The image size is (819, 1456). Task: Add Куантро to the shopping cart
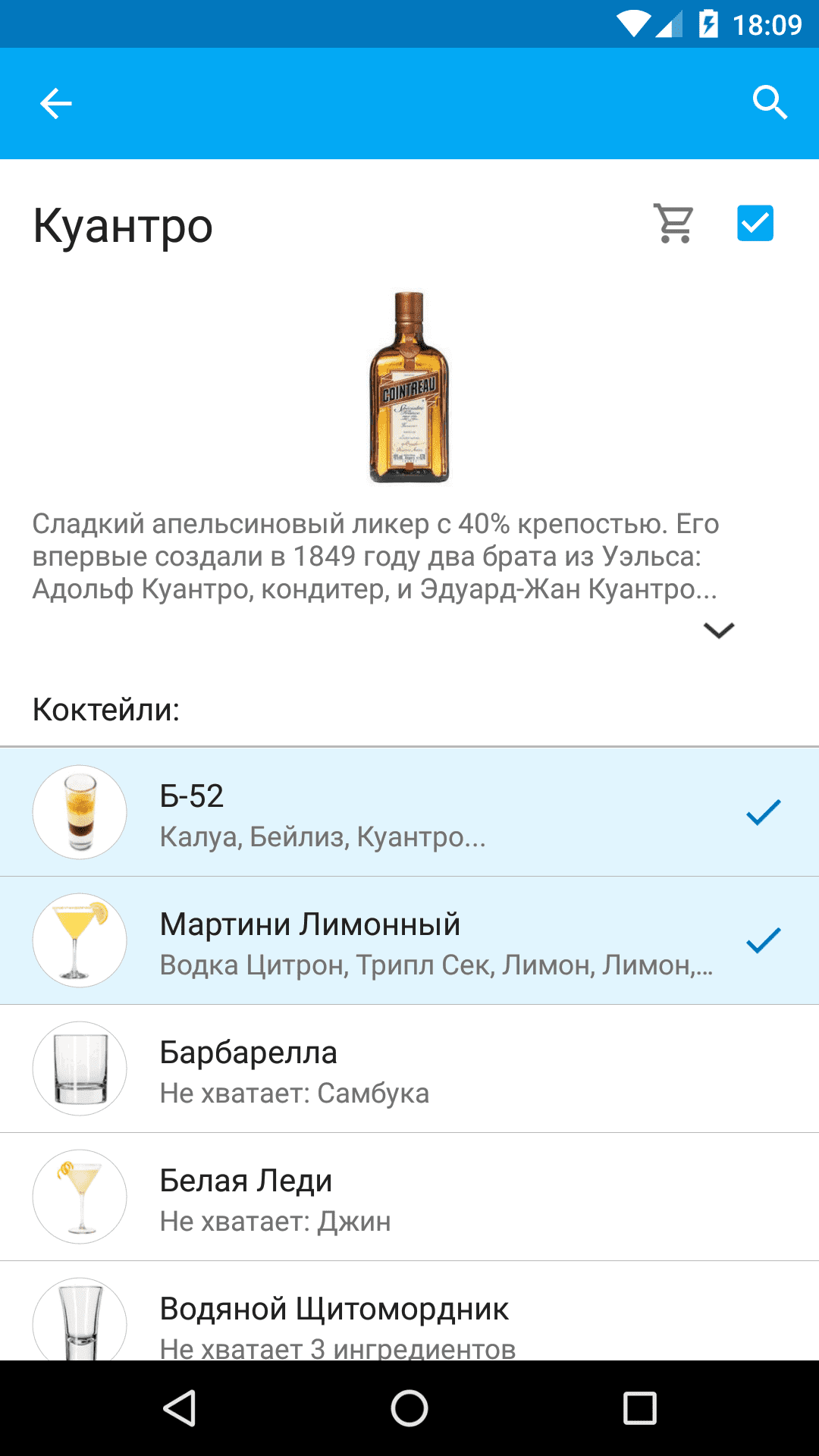pyautogui.click(x=674, y=224)
